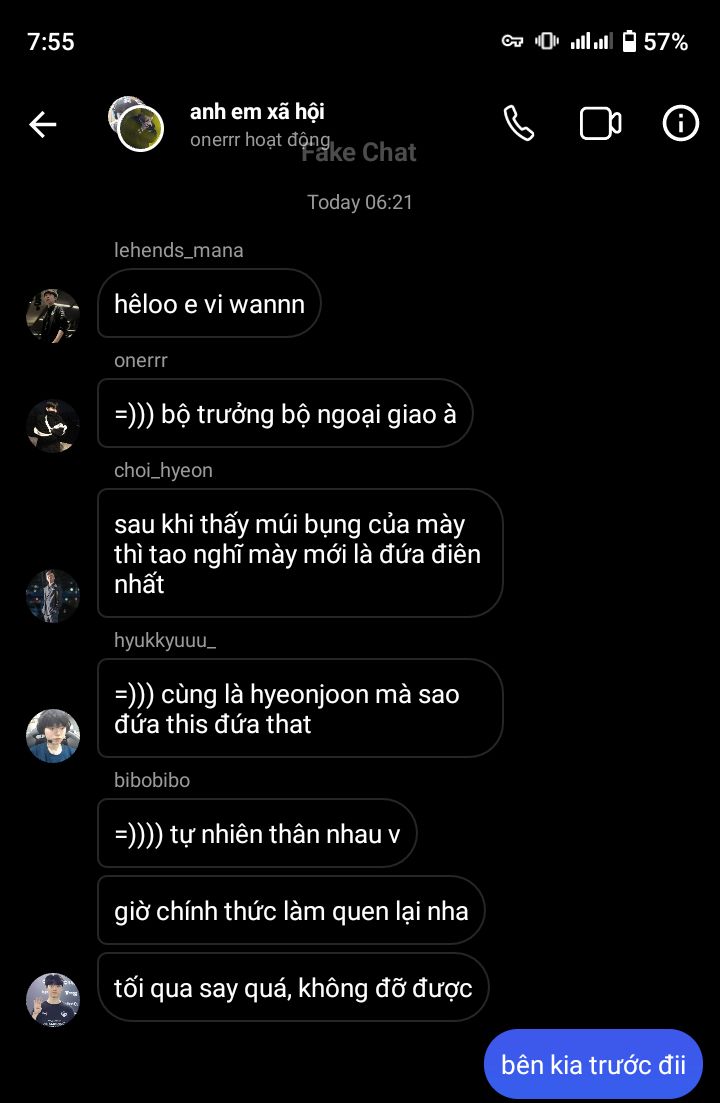Start a voice call with the group
720x1103 pixels.
coord(518,124)
